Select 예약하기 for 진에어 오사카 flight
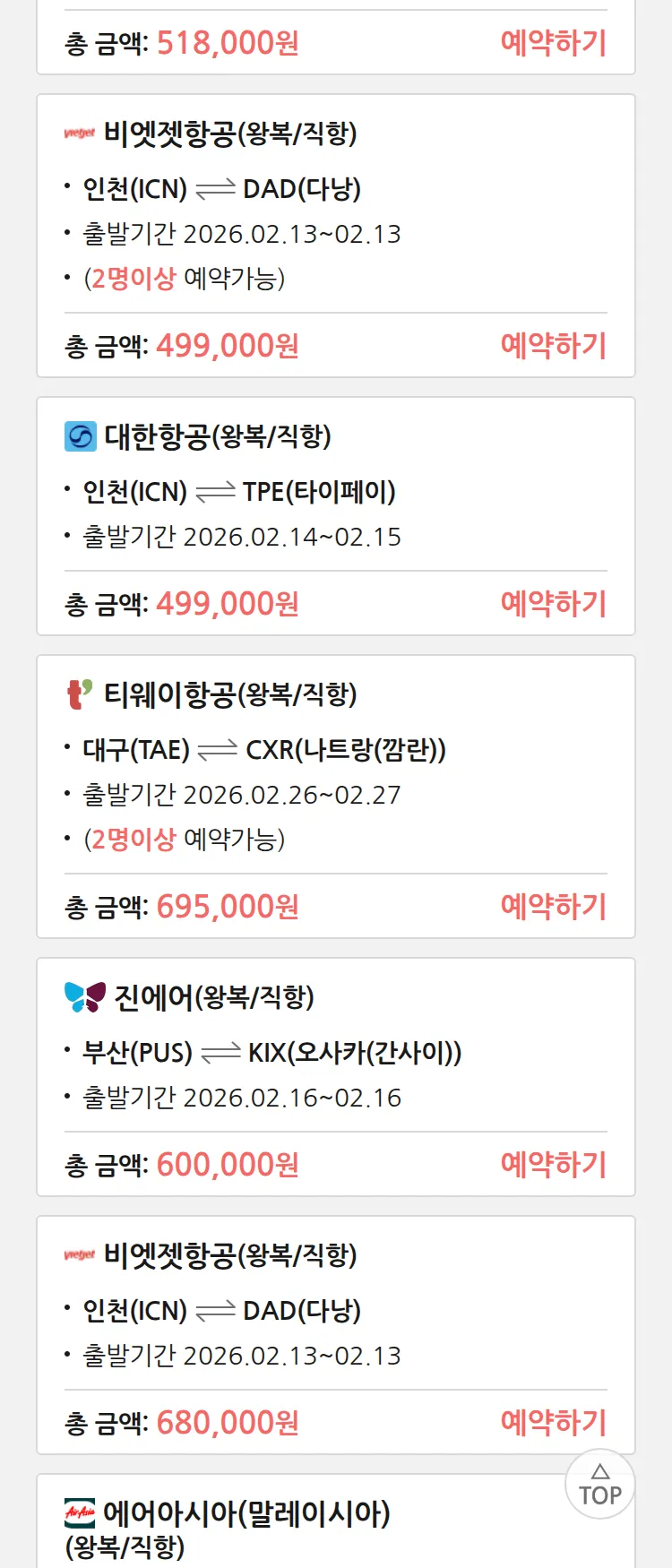 tap(553, 1165)
